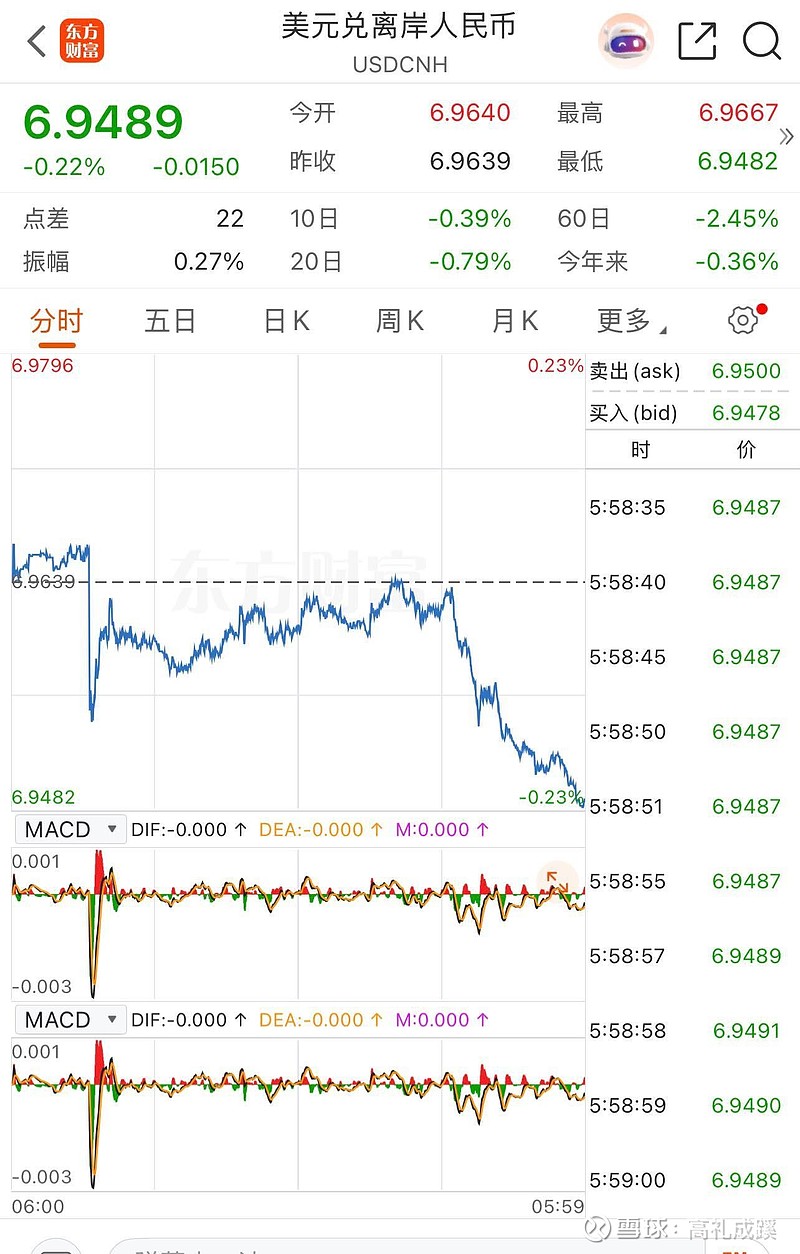Select the 五日 five-day chart tab
The height and width of the screenshot is (1254, 800).
(170, 318)
